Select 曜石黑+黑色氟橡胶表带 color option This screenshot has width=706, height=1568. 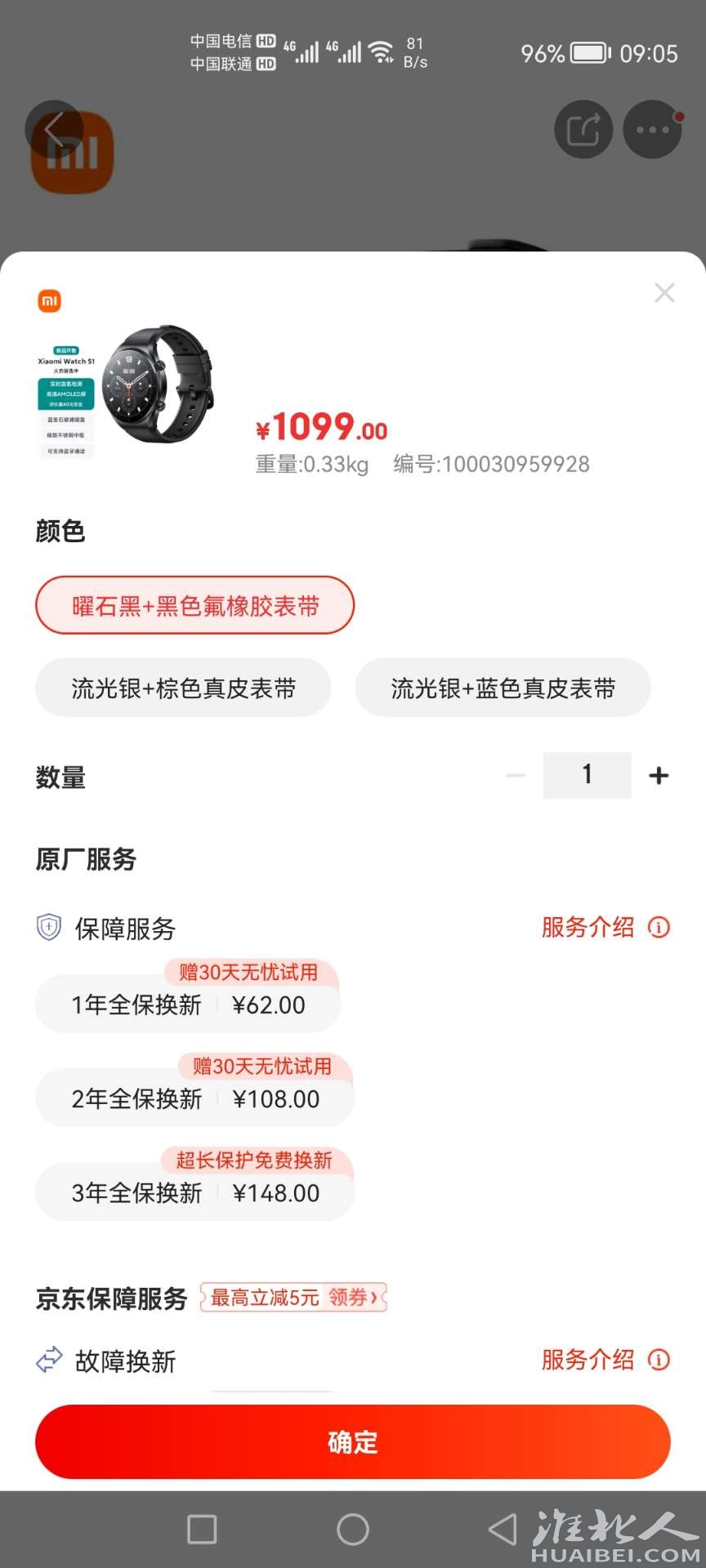click(x=194, y=606)
